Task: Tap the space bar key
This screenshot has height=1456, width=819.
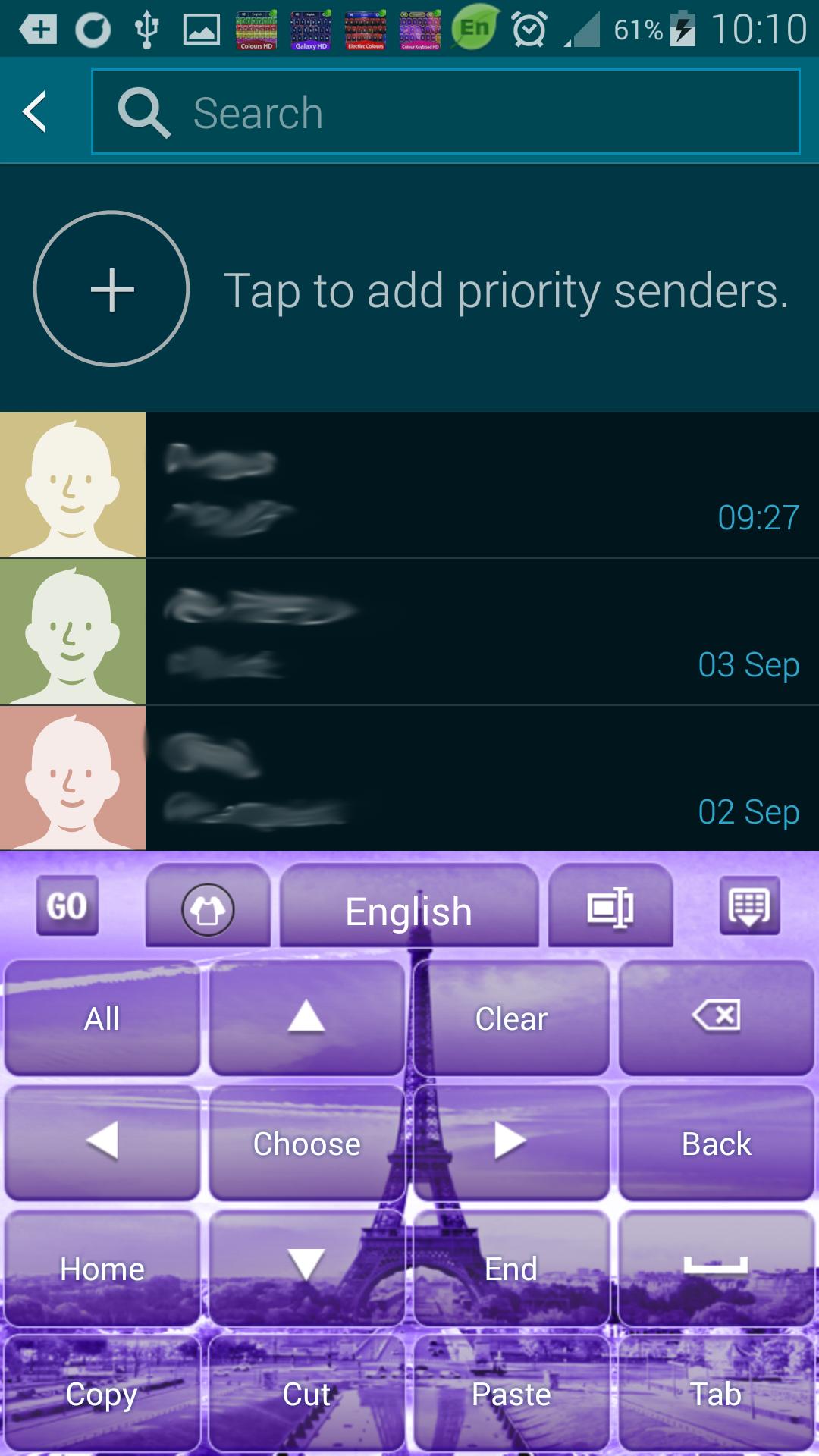Action: (x=716, y=1269)
